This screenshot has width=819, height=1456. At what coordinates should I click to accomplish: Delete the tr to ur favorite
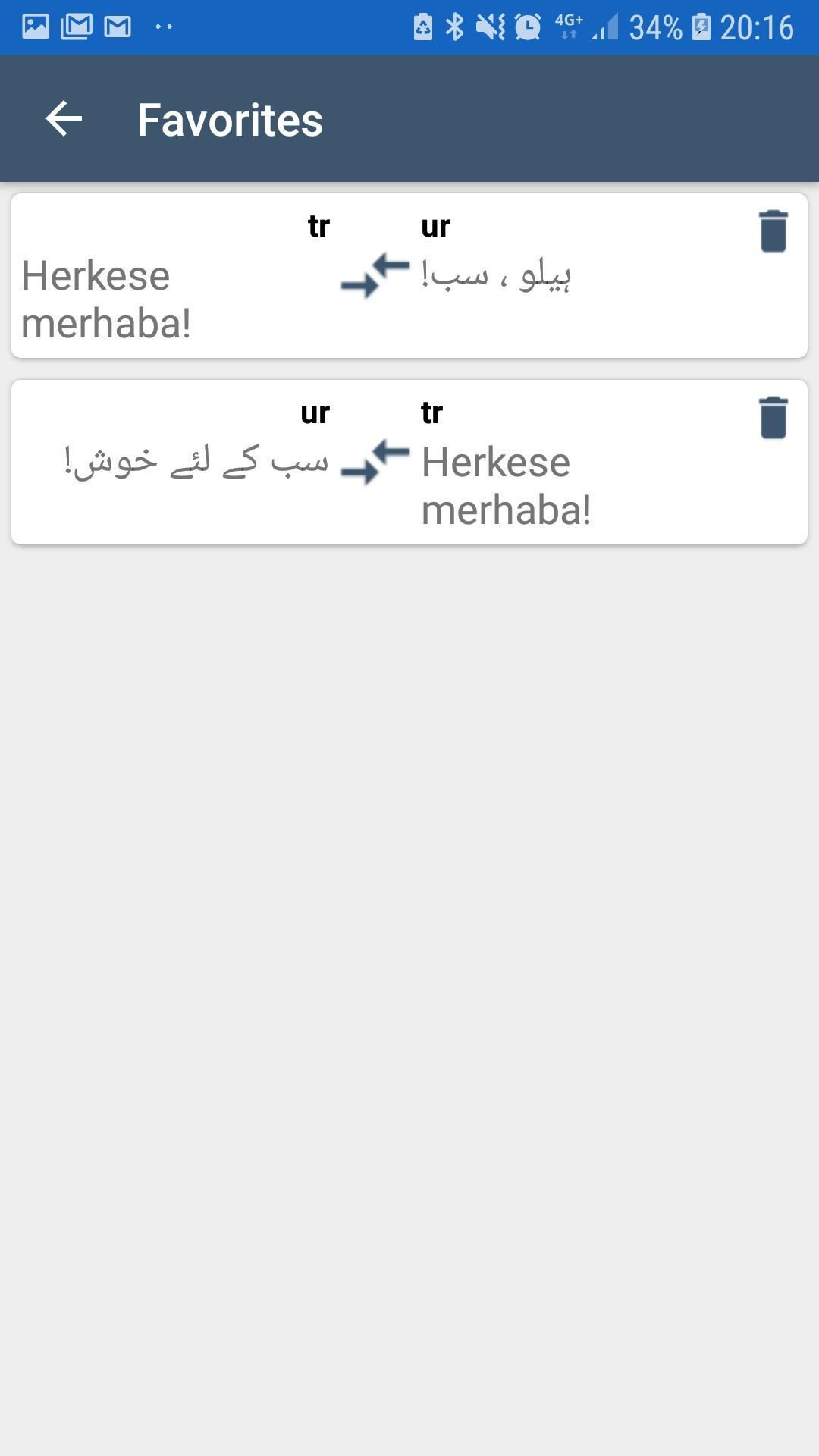[773, 231]
